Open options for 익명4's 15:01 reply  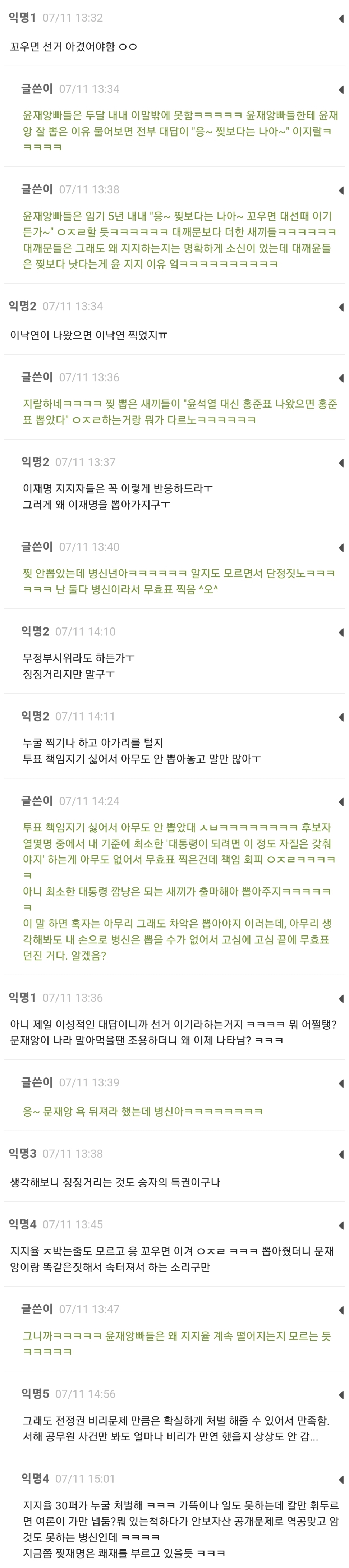(341, 1479)
